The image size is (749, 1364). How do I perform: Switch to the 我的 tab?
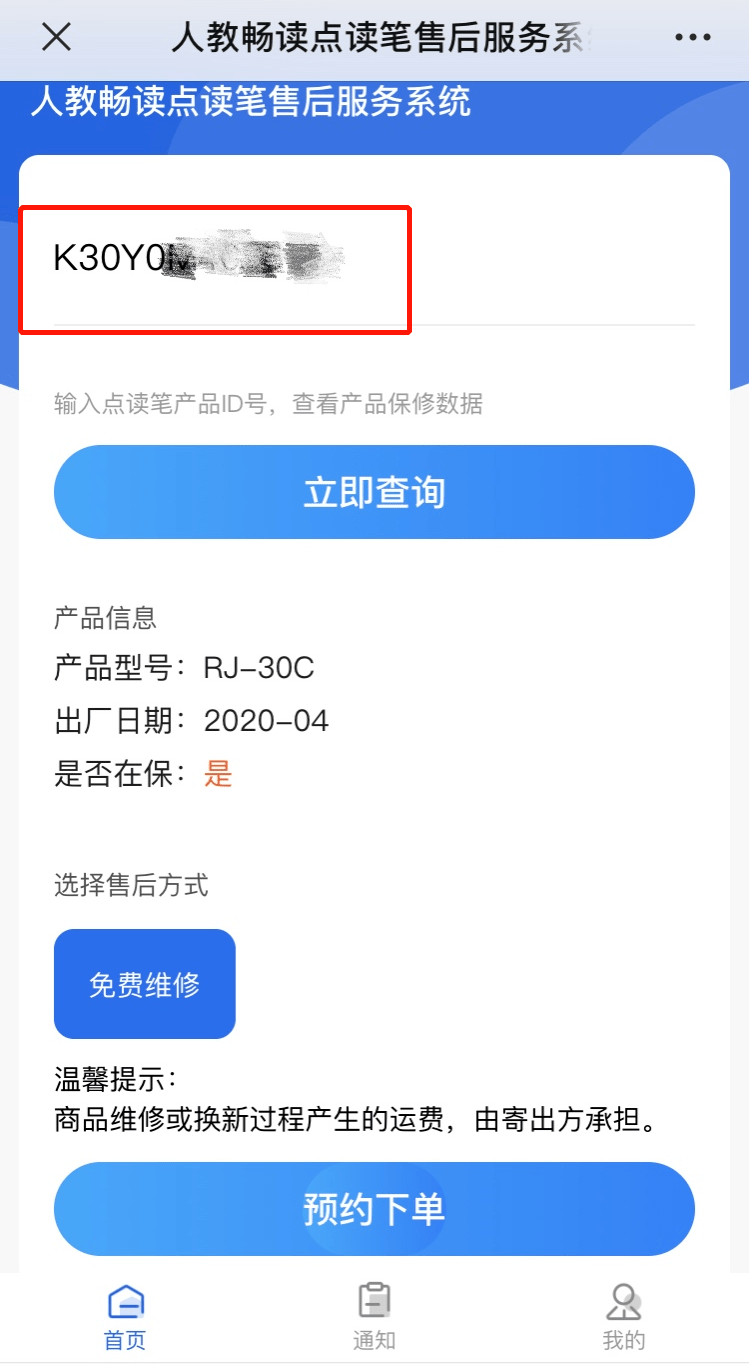coord(624,1340)
